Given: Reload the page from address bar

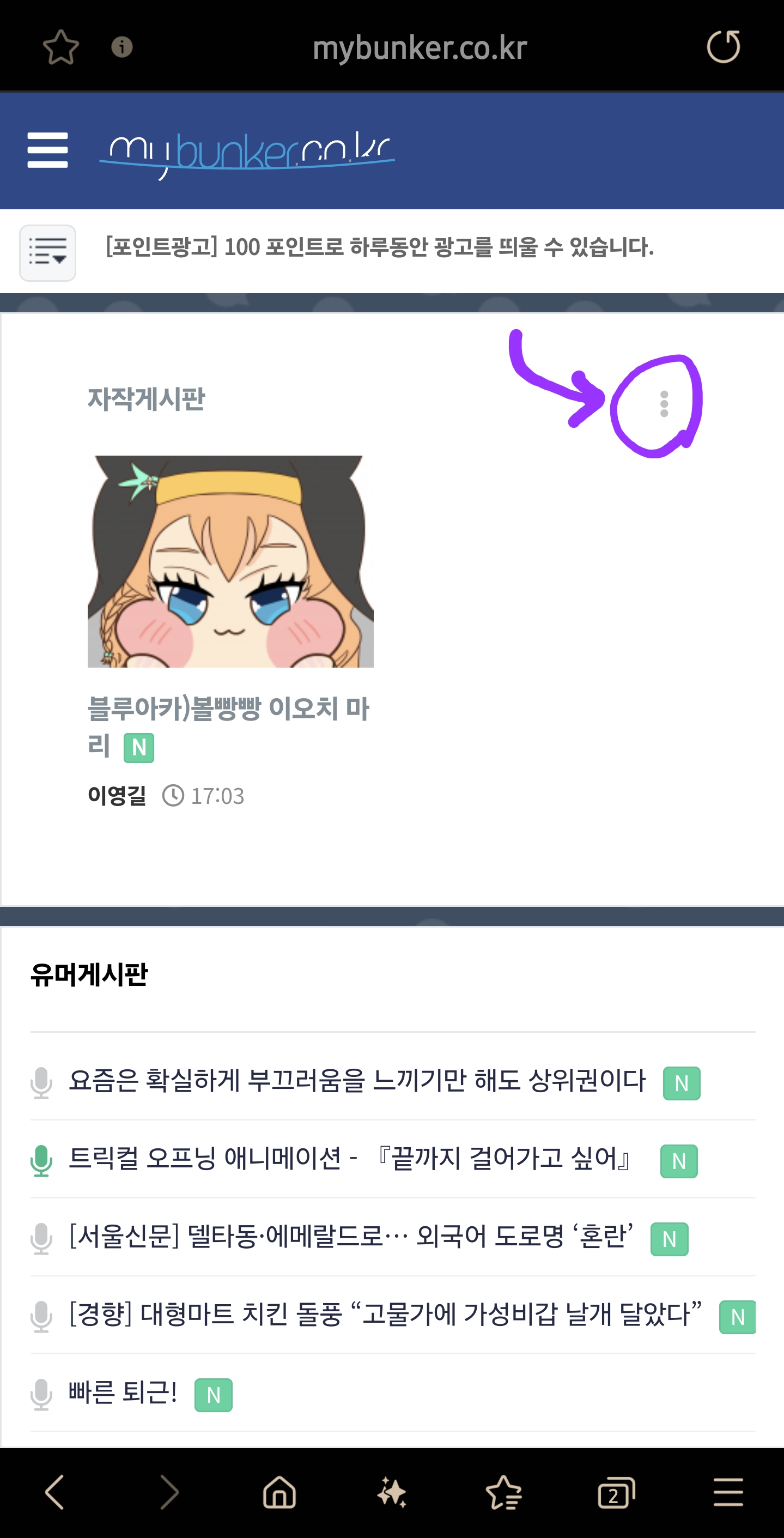Looking at the screenshot, I should (723, 46).
